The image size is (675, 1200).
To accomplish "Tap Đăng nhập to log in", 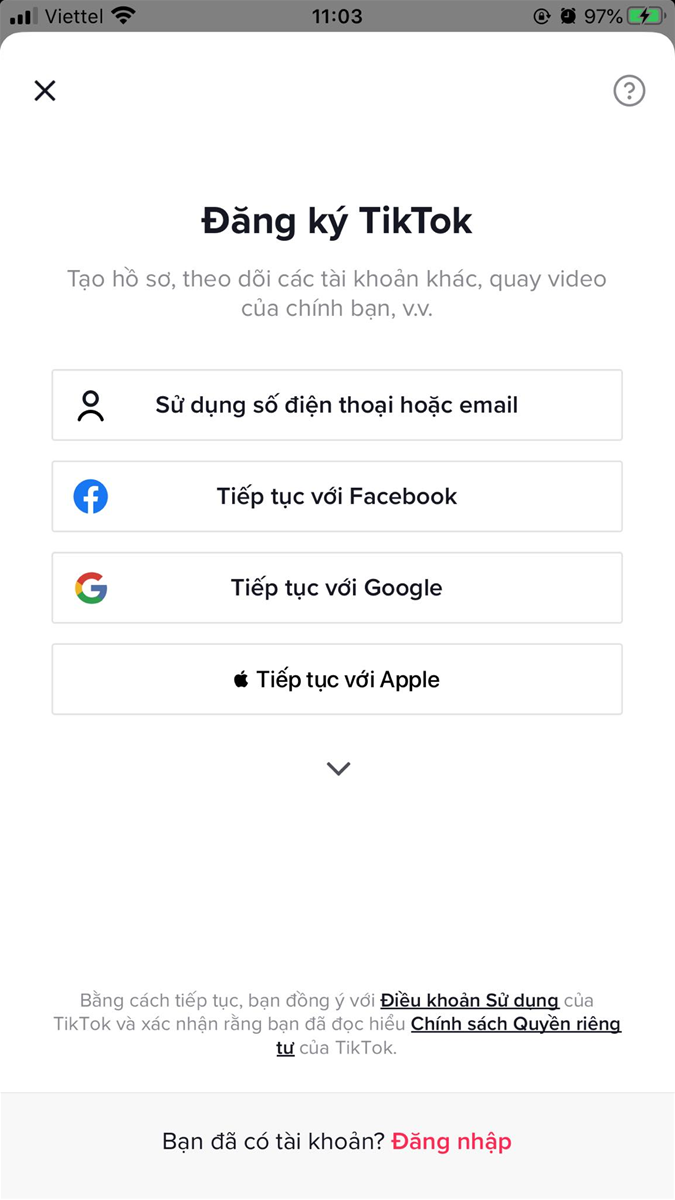I will click(451, 1141).
